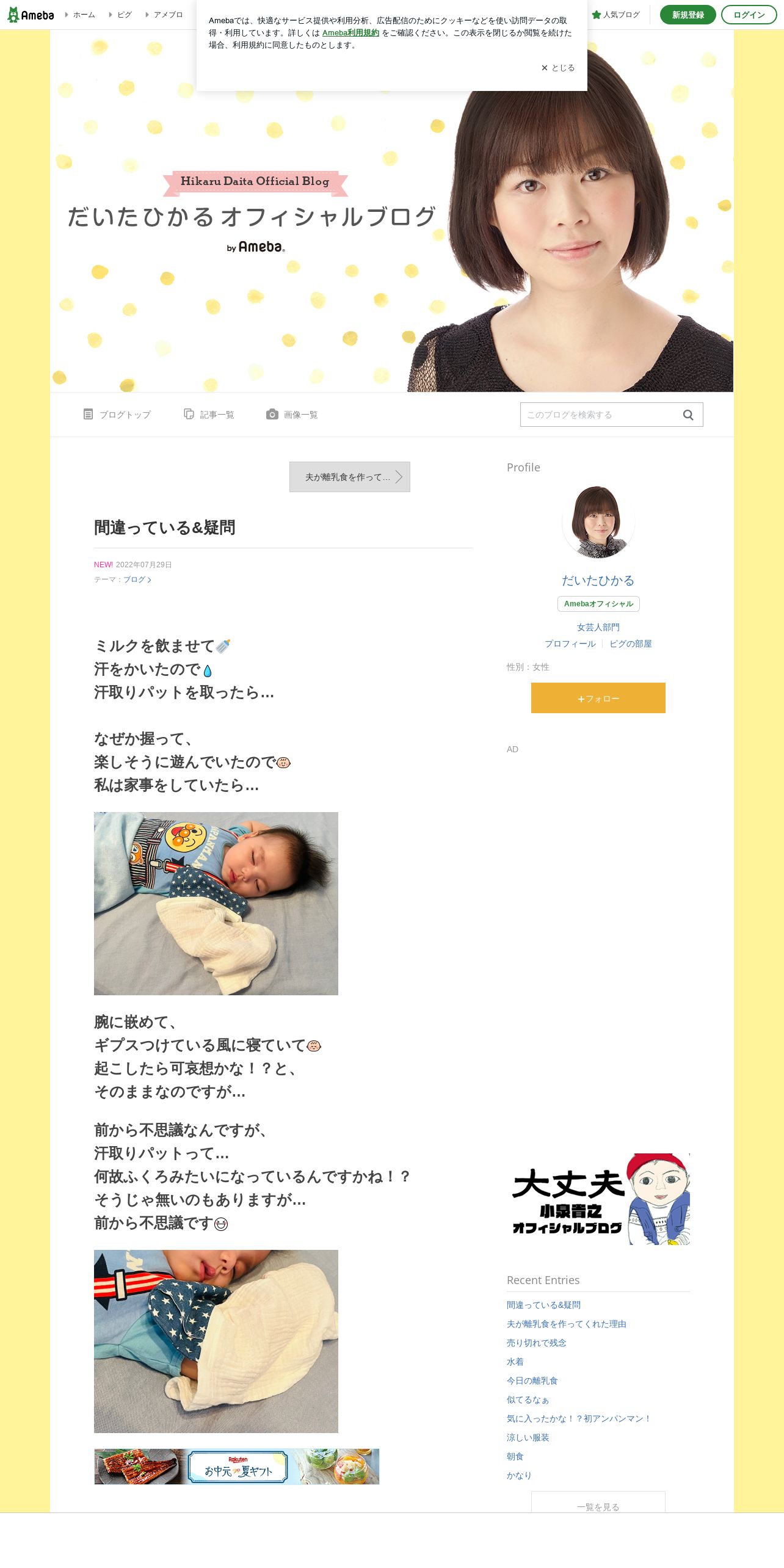784x1568 pixels.
Task: Go to ブログトップ
Action: click(117, 415)
